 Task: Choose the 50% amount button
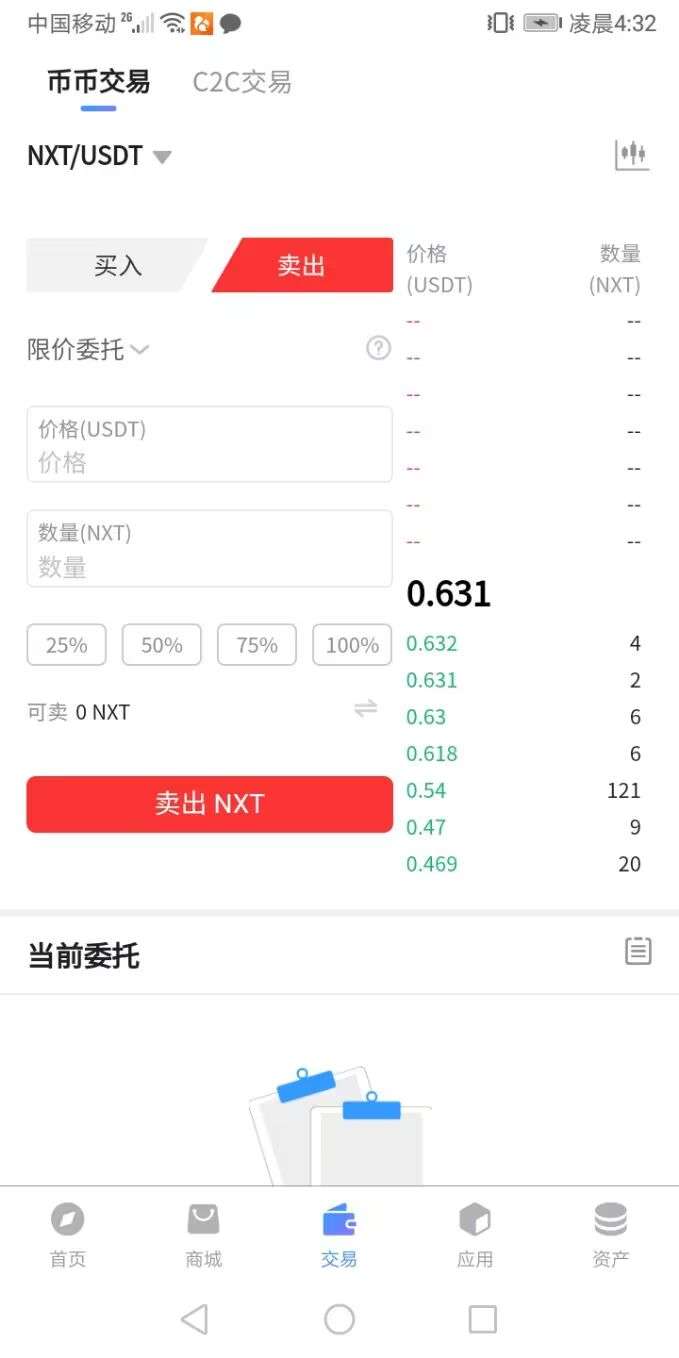point(161,645)
